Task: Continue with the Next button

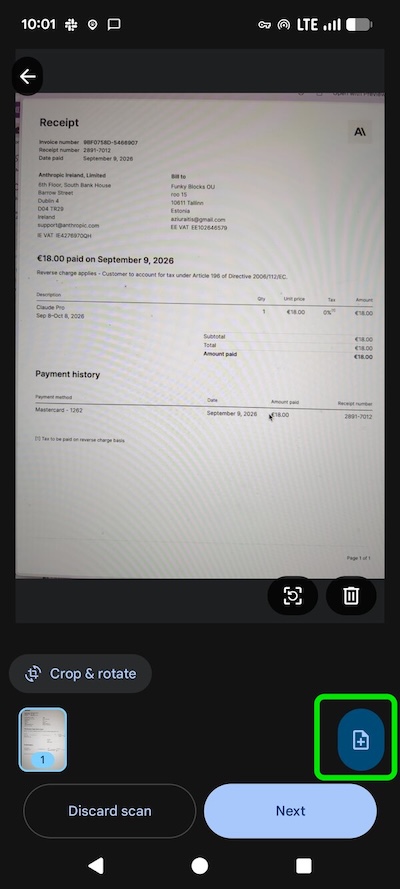Action: 290,811
